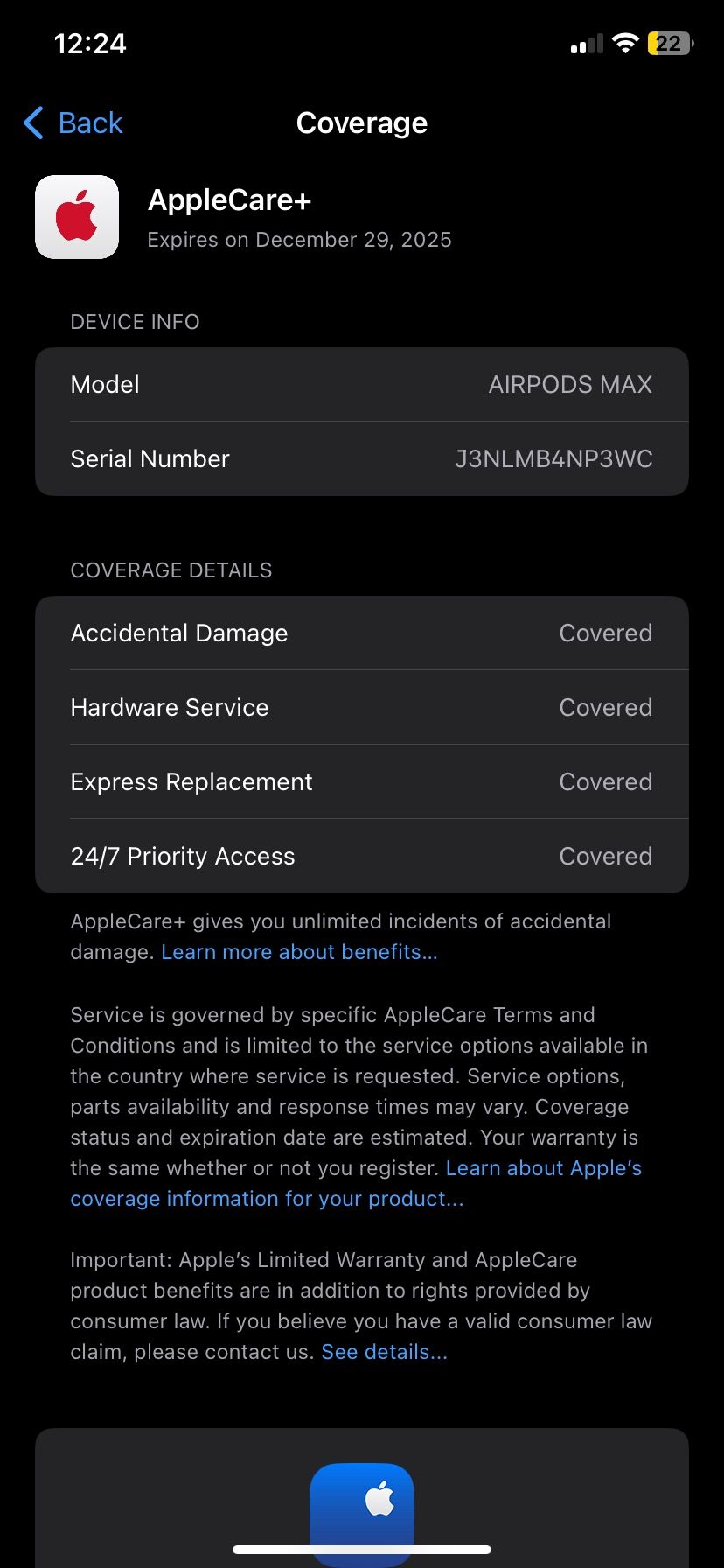Viewport: 724px width, 1568px height.
Task: Tap See details consumer law link
Action: tap(384, 1352)
